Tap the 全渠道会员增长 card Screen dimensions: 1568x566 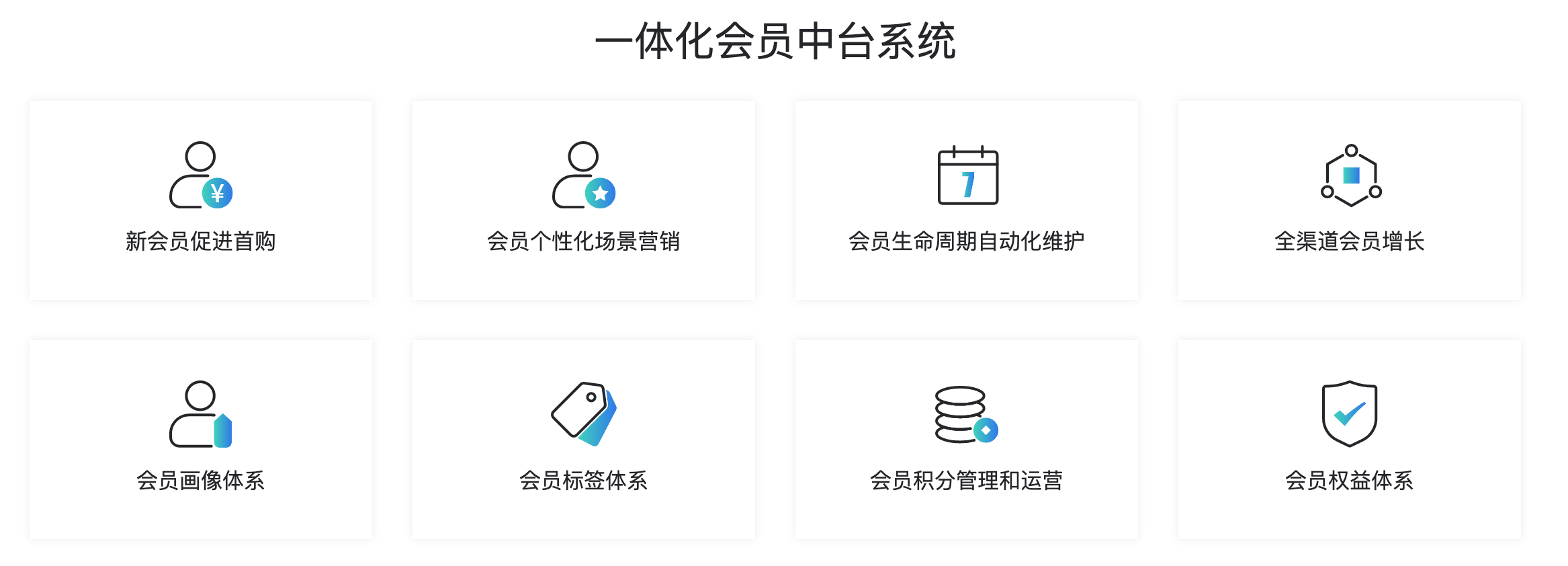1350,200
